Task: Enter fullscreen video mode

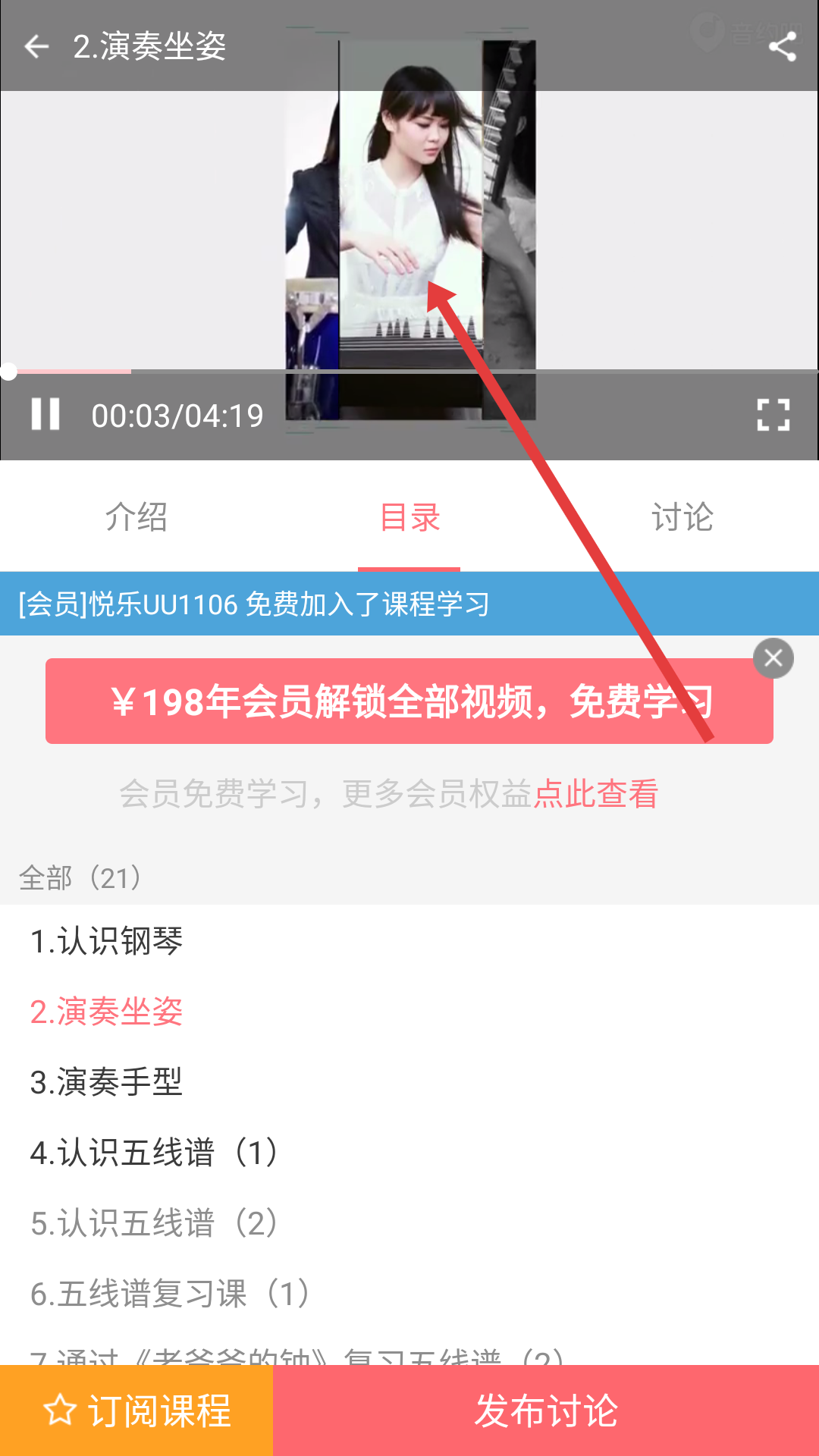Action: [773, 415]
